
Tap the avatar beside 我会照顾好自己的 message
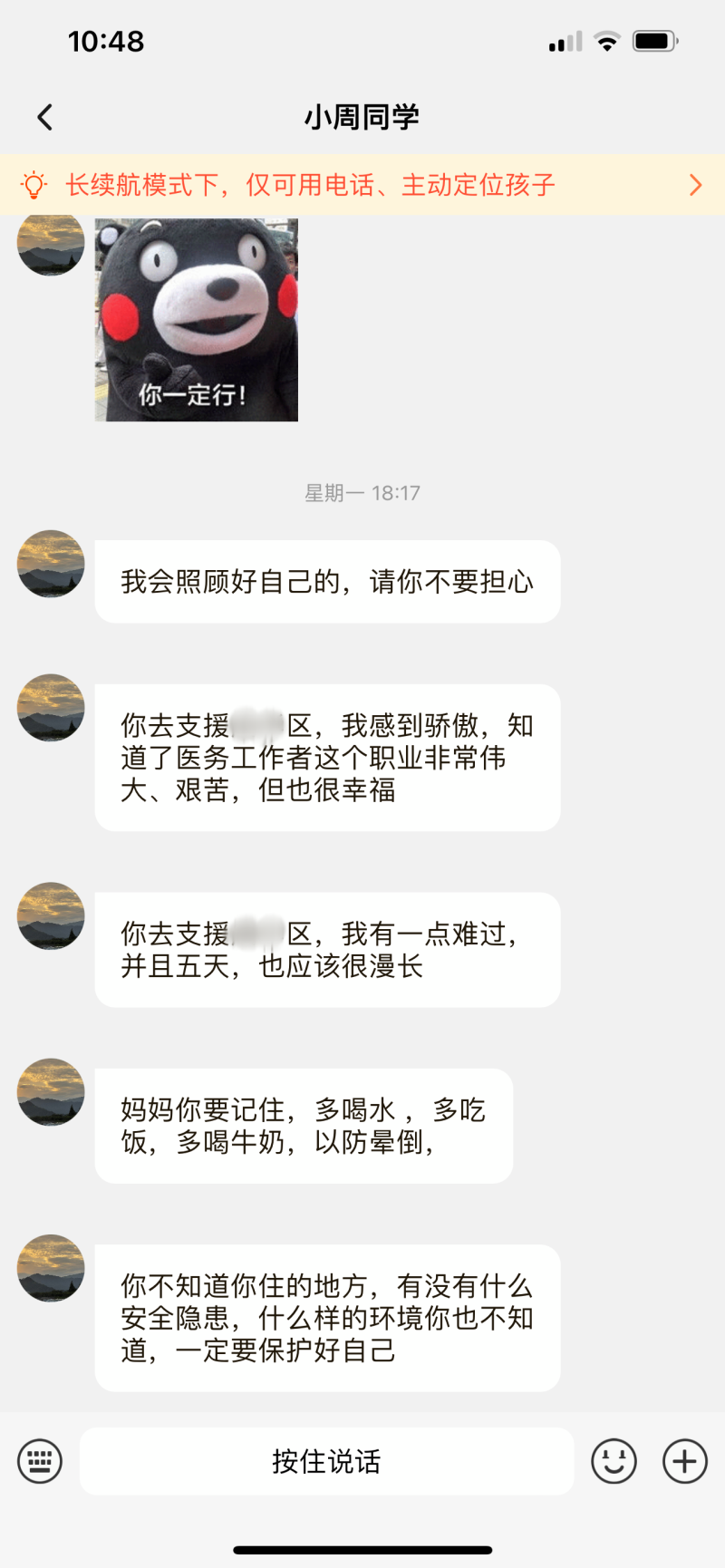pos(51,564)
